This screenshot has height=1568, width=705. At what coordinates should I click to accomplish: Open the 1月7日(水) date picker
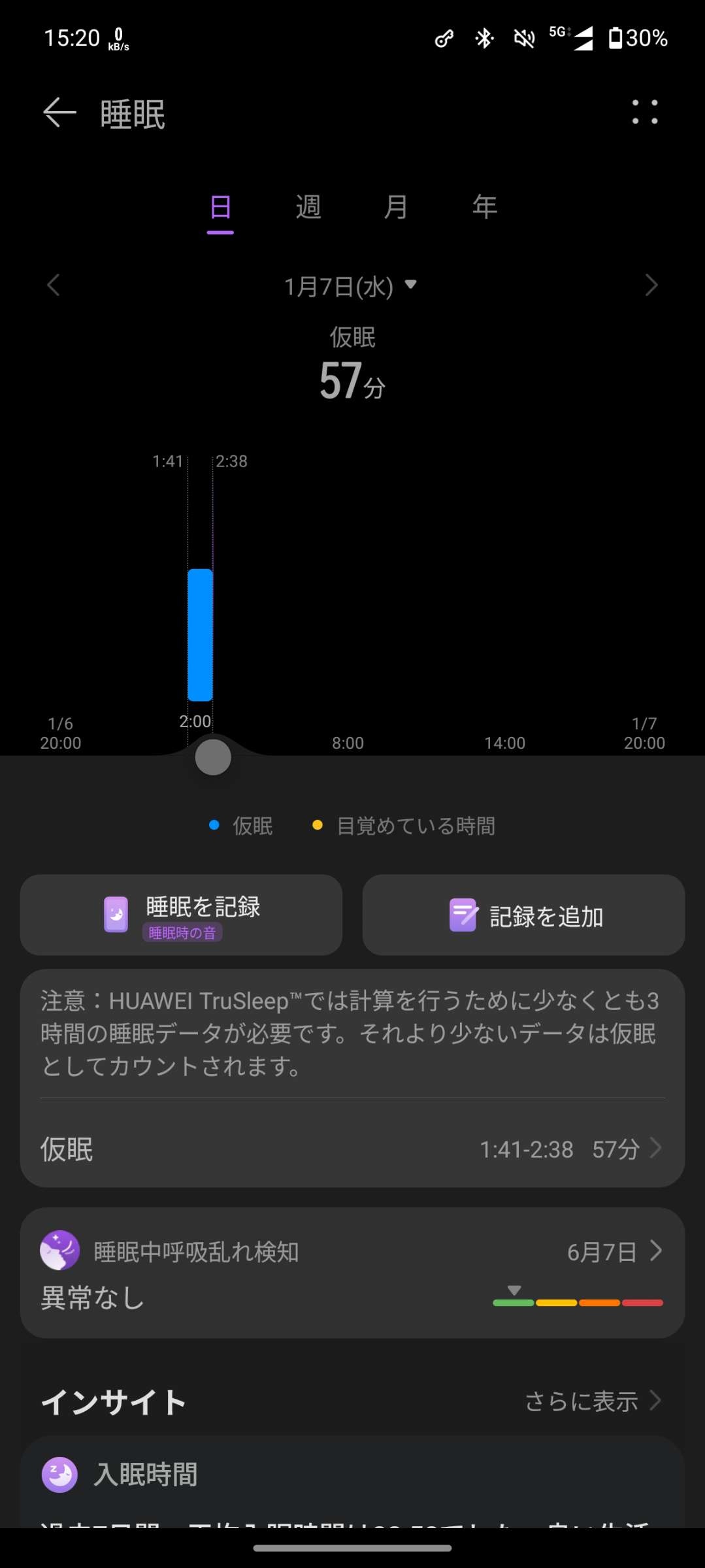pyautogui.click(x=350, y=286)
